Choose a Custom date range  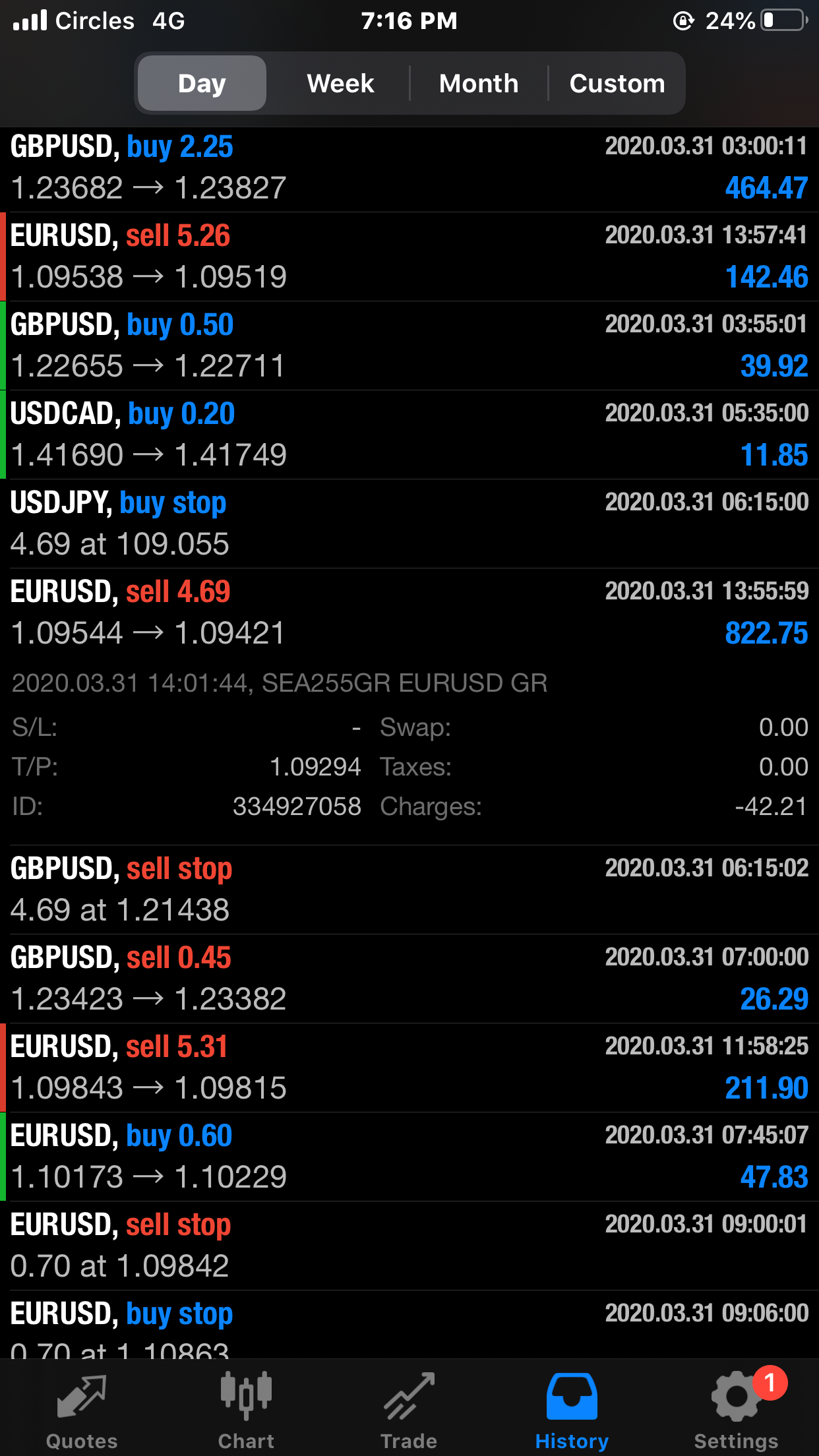[x=617, y=84]
